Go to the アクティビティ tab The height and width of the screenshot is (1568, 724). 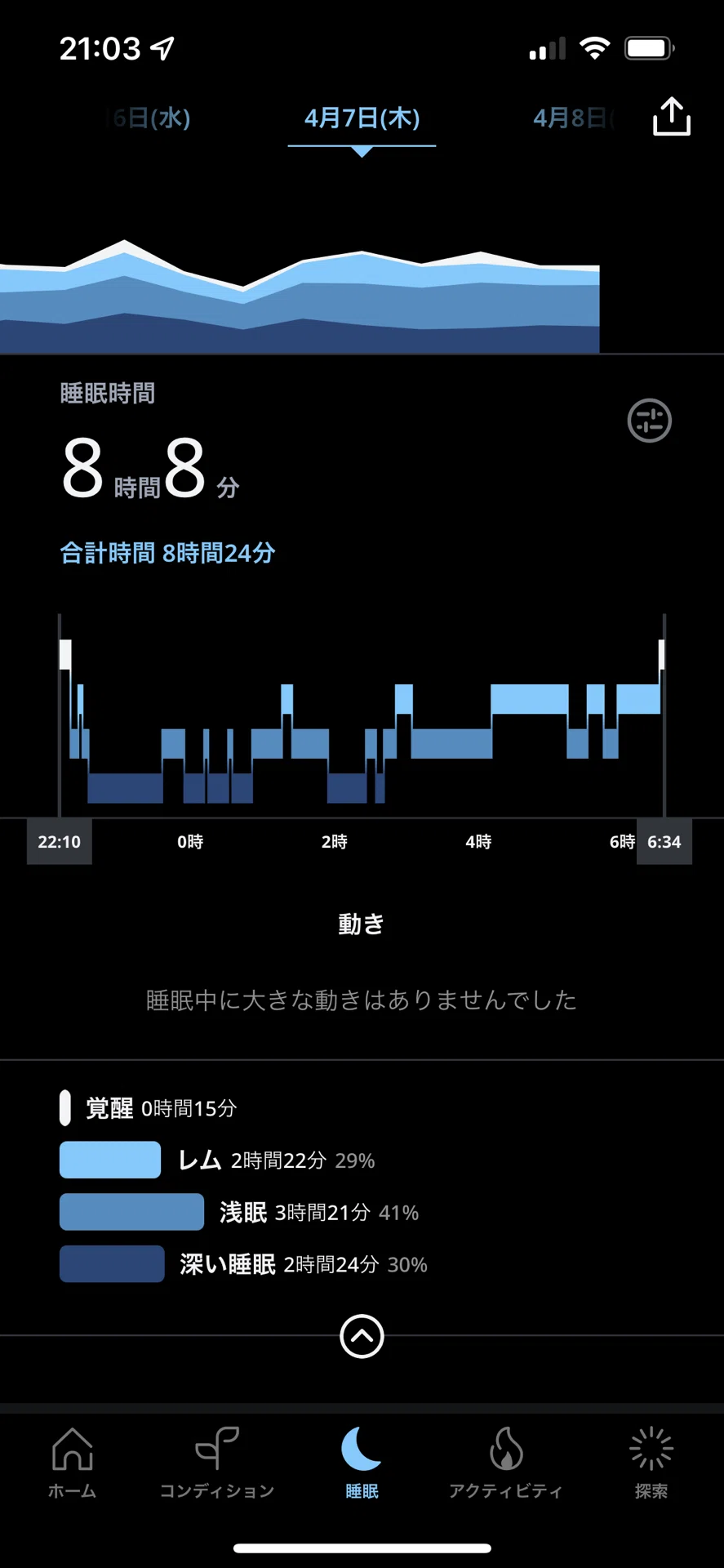506,1463
